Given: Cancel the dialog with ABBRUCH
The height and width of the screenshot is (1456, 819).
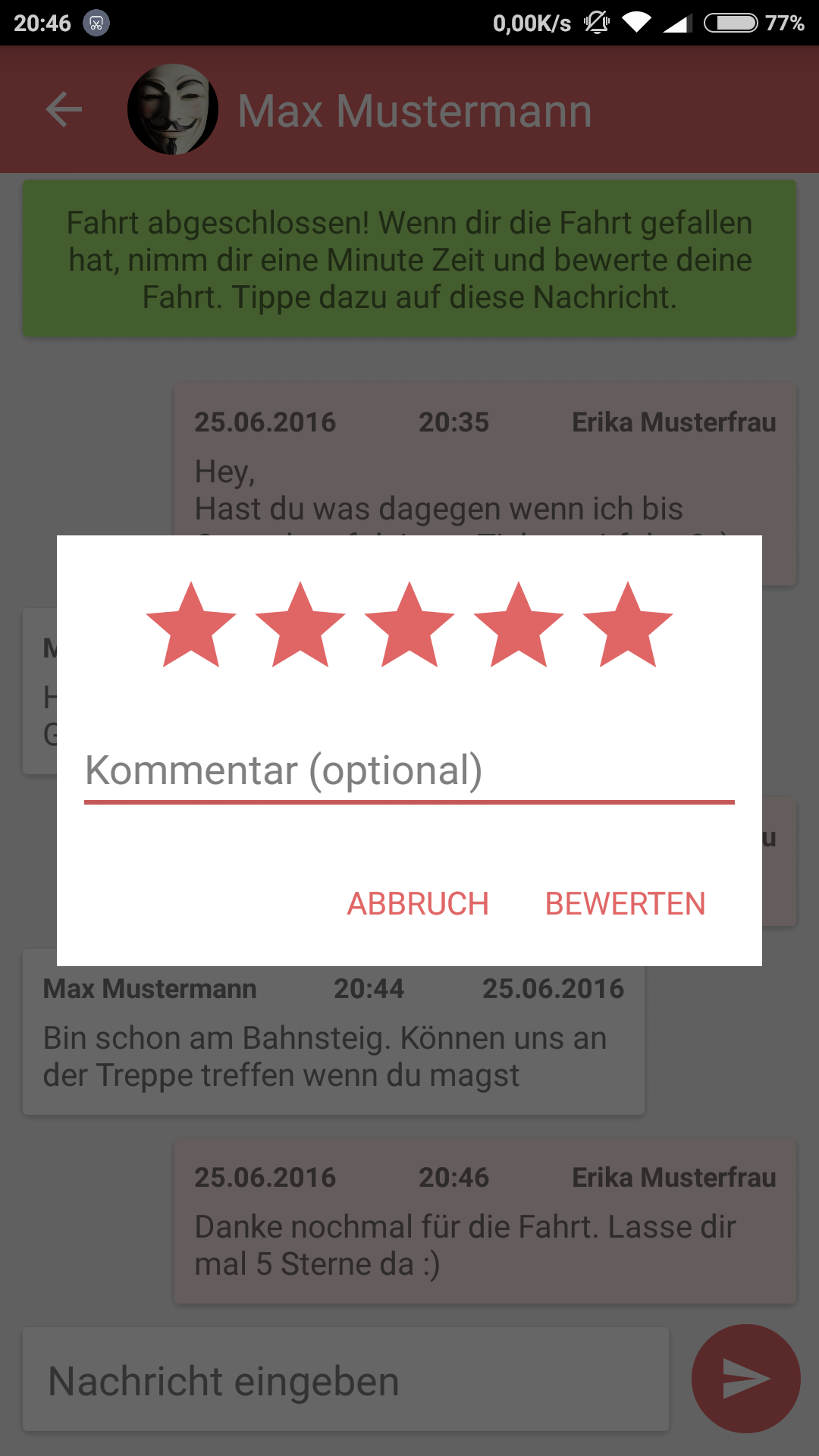Looking at the screenshot, I should pyautogui.click(x=418, y=904).
